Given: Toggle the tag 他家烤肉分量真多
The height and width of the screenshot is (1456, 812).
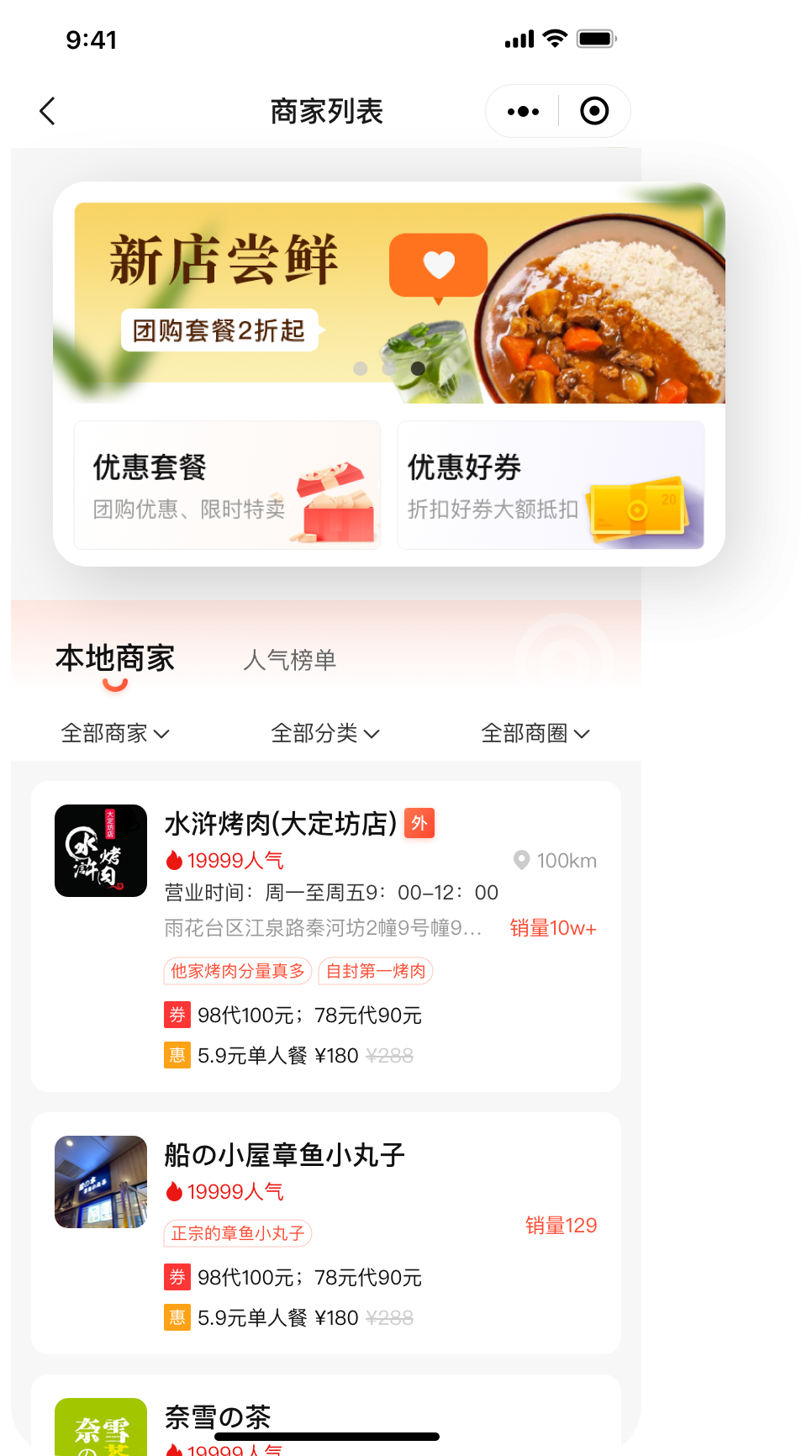Looking at the screenshot, I should pos(238,971).
